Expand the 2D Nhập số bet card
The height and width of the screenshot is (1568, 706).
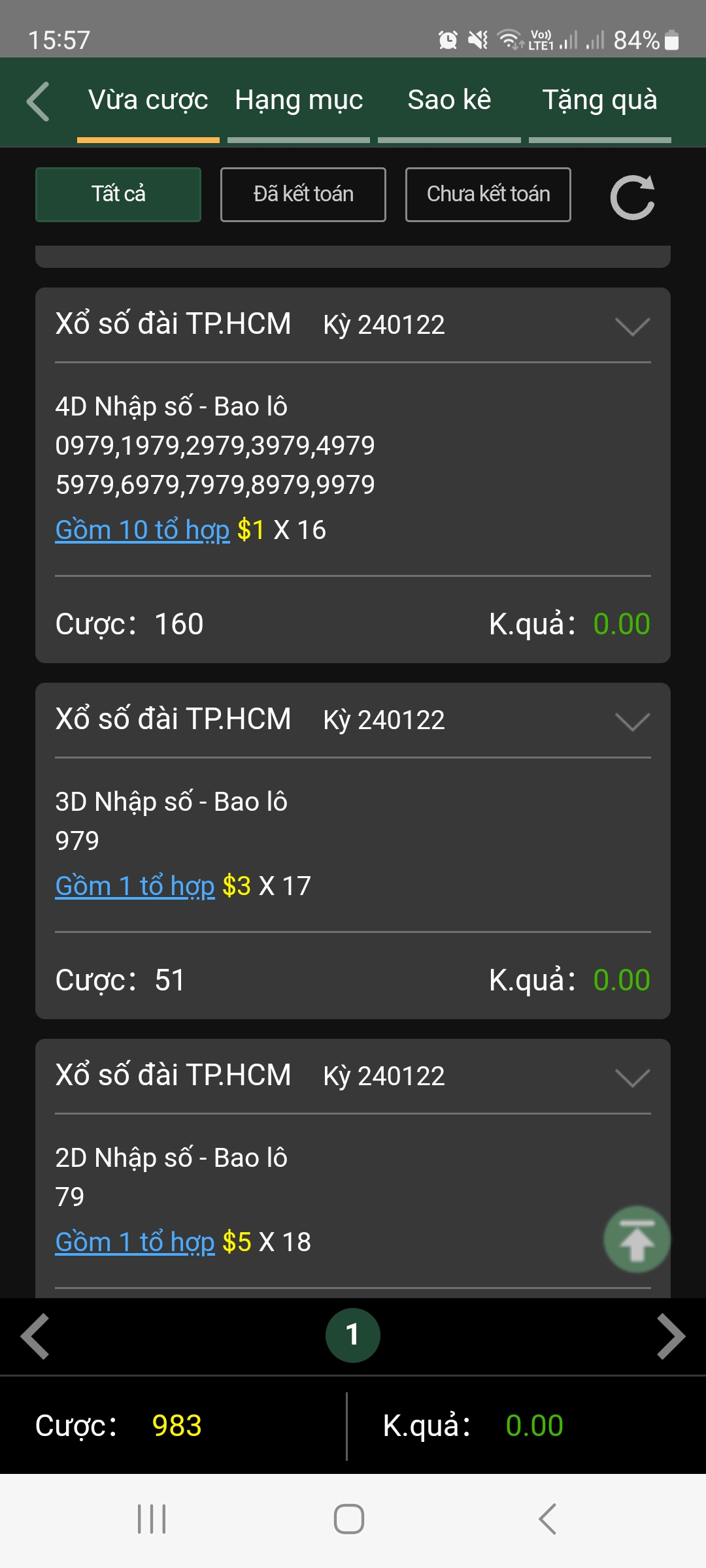632,1077
